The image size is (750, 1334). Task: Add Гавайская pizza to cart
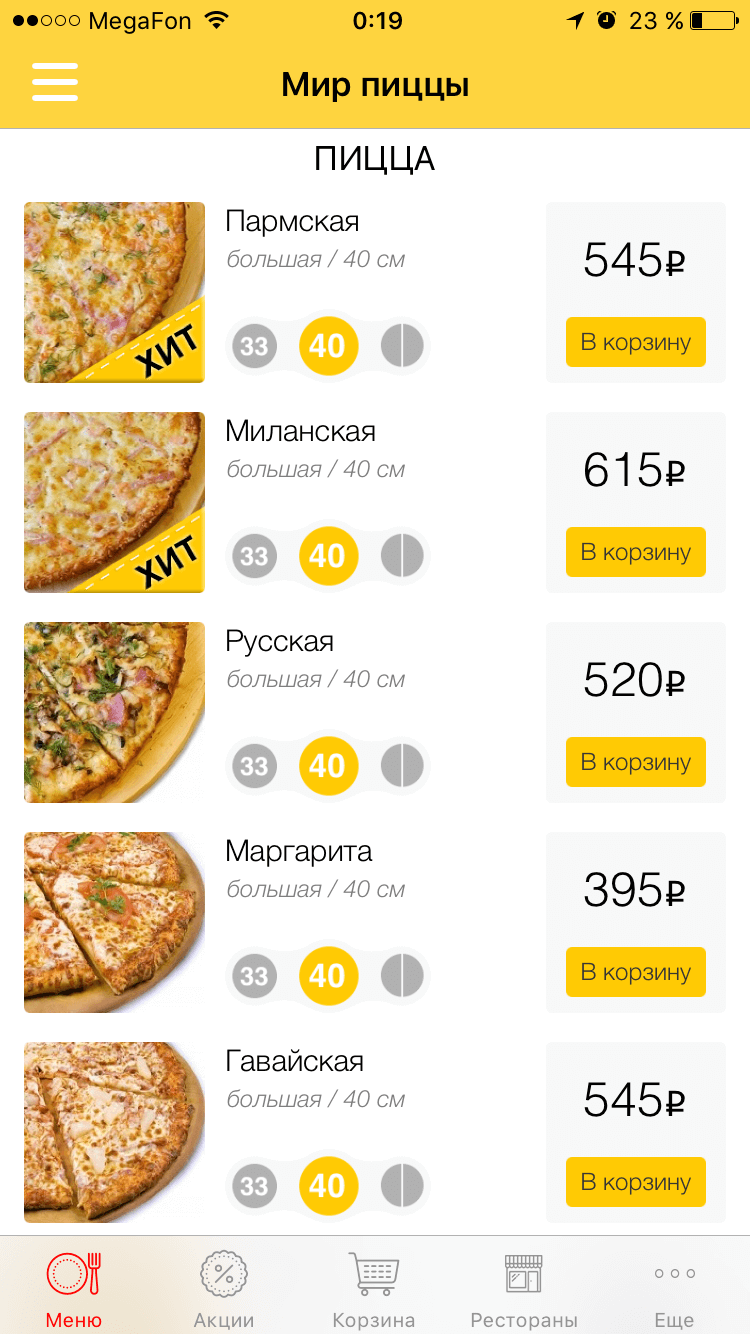(x=636, y=1182)
